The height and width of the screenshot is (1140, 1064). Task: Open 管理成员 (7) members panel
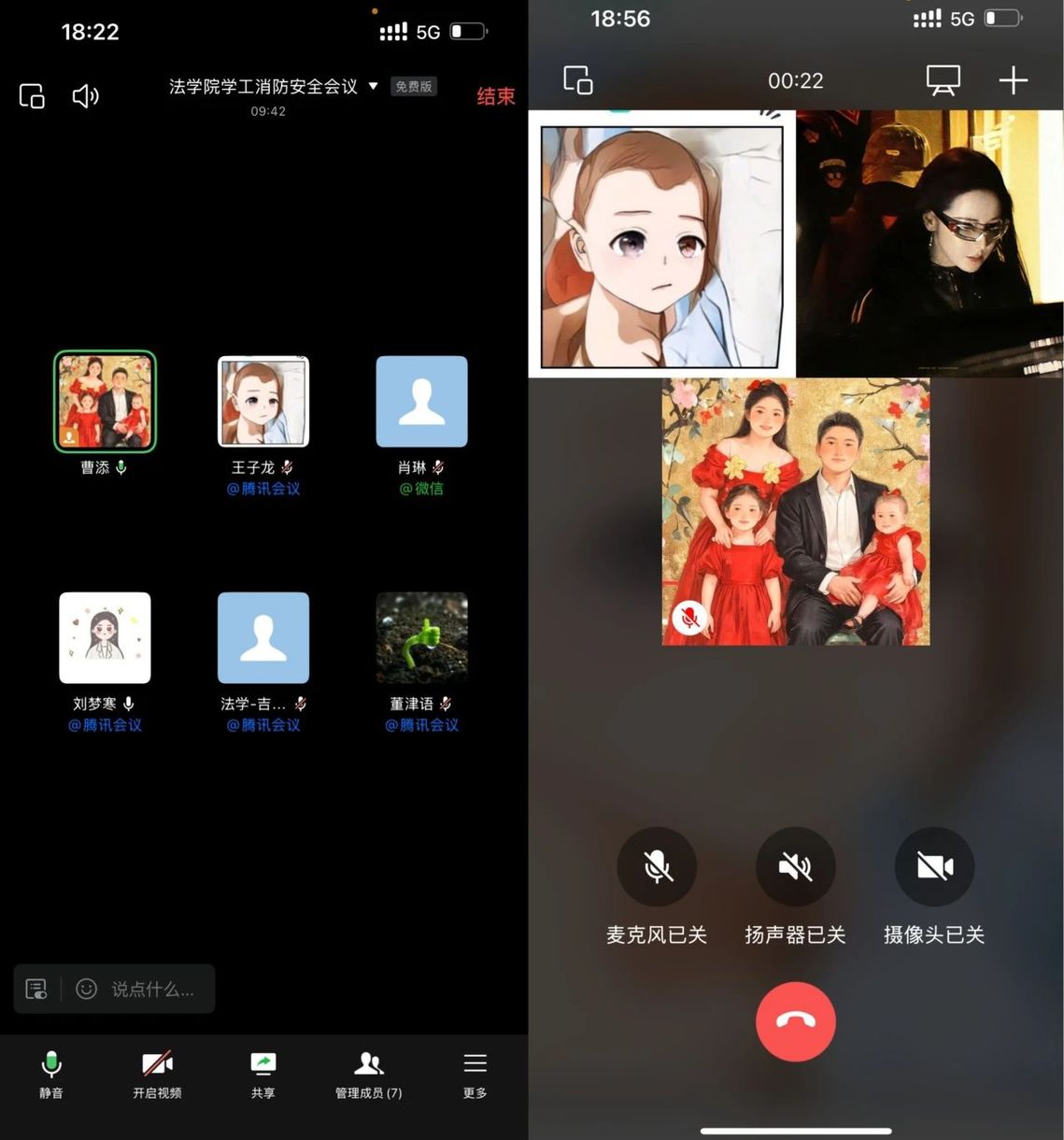click(x=368, y=1073)
